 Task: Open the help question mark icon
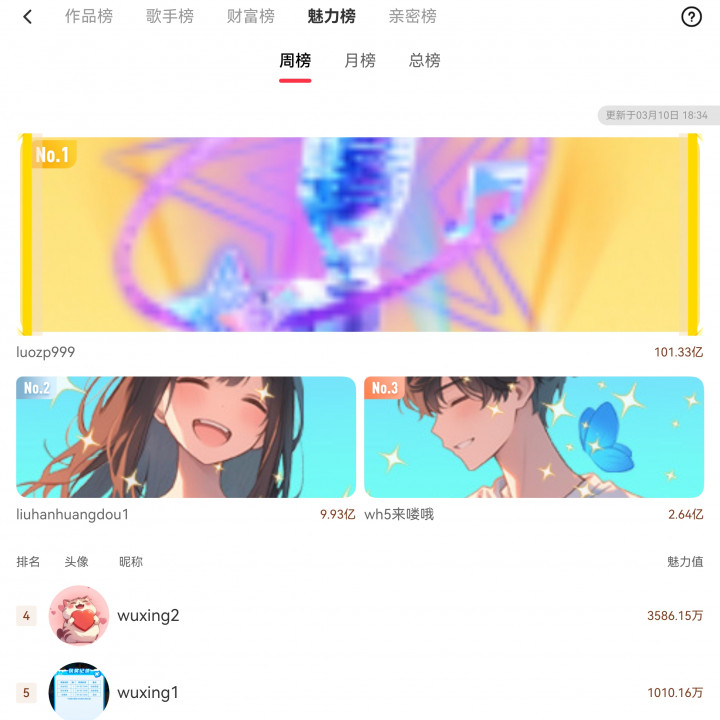[691, 17]
